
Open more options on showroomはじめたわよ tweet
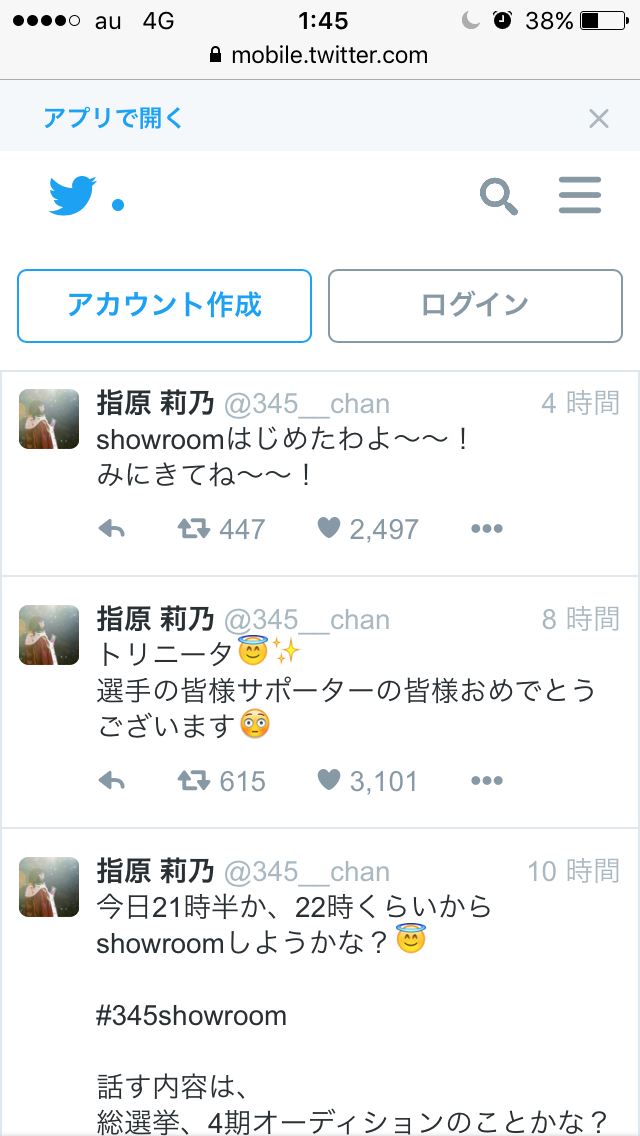tap(486, 529)
